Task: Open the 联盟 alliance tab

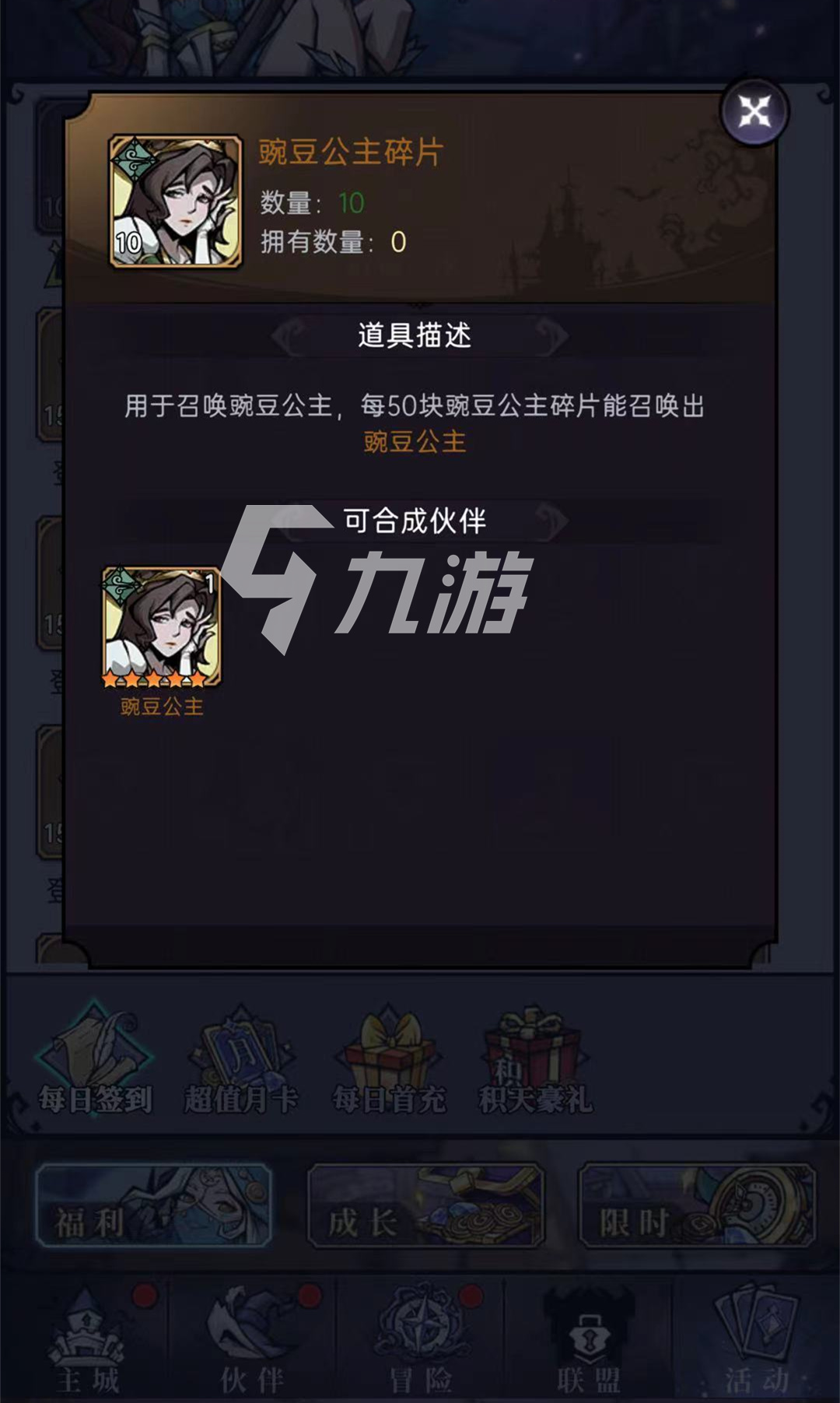Action: [589, 1338]
